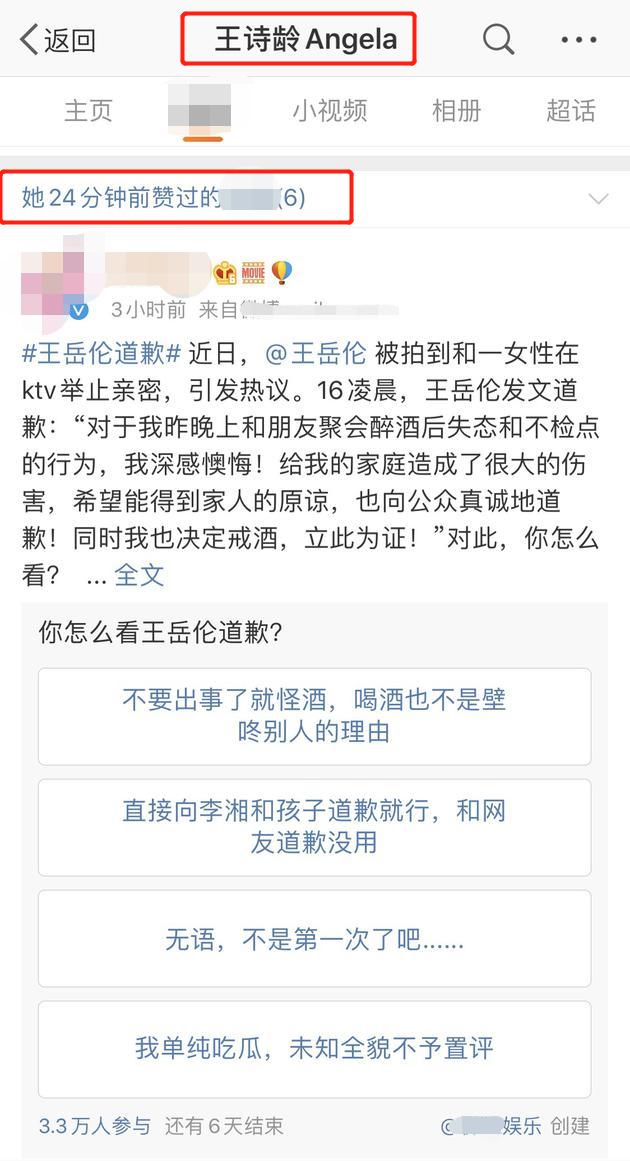Vote 不要出事了就怪酒 poll option
This screenshot has width=630, height=1161.
click(315, 716)
